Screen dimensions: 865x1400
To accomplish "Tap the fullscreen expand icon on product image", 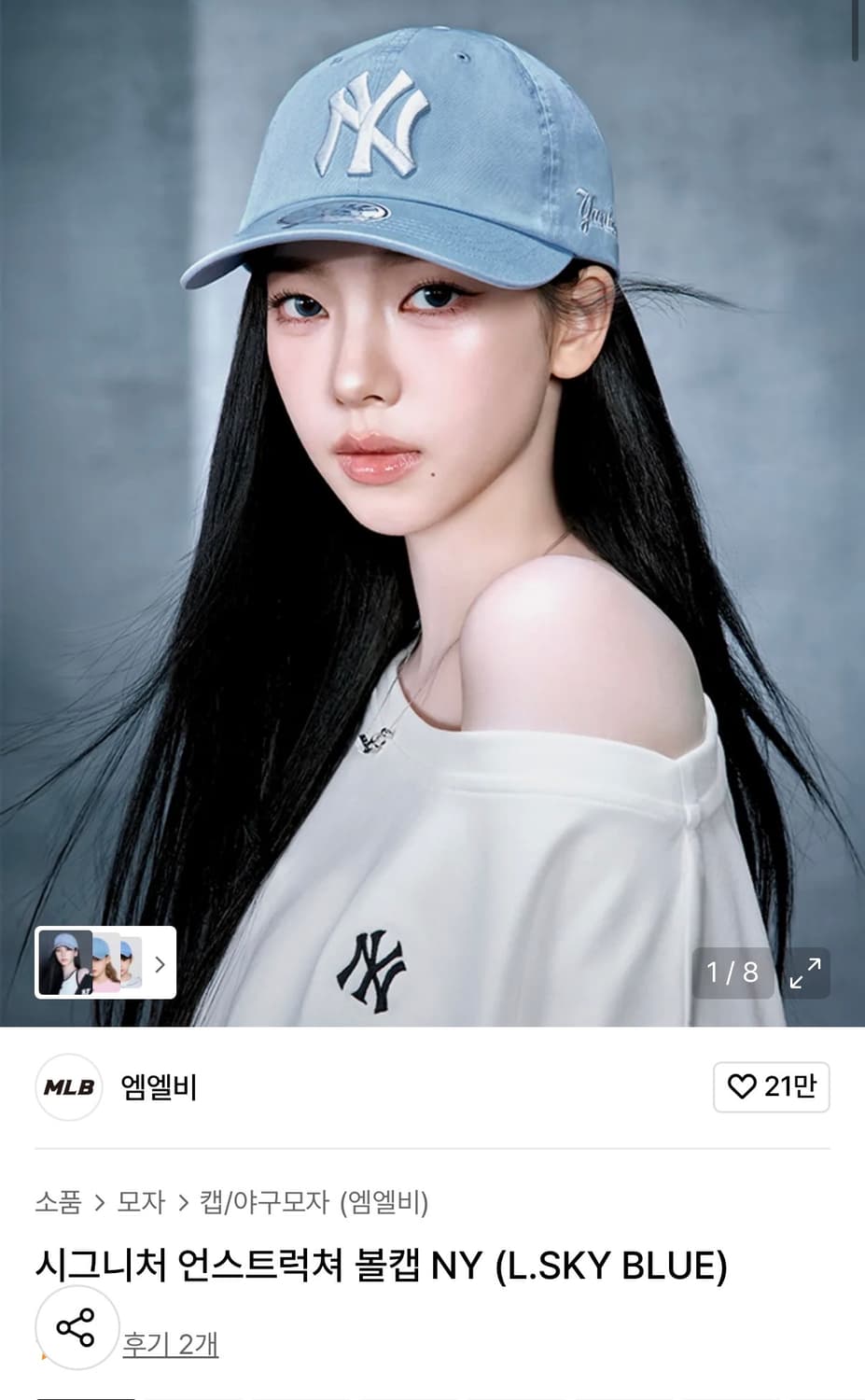I will point(804,974).
